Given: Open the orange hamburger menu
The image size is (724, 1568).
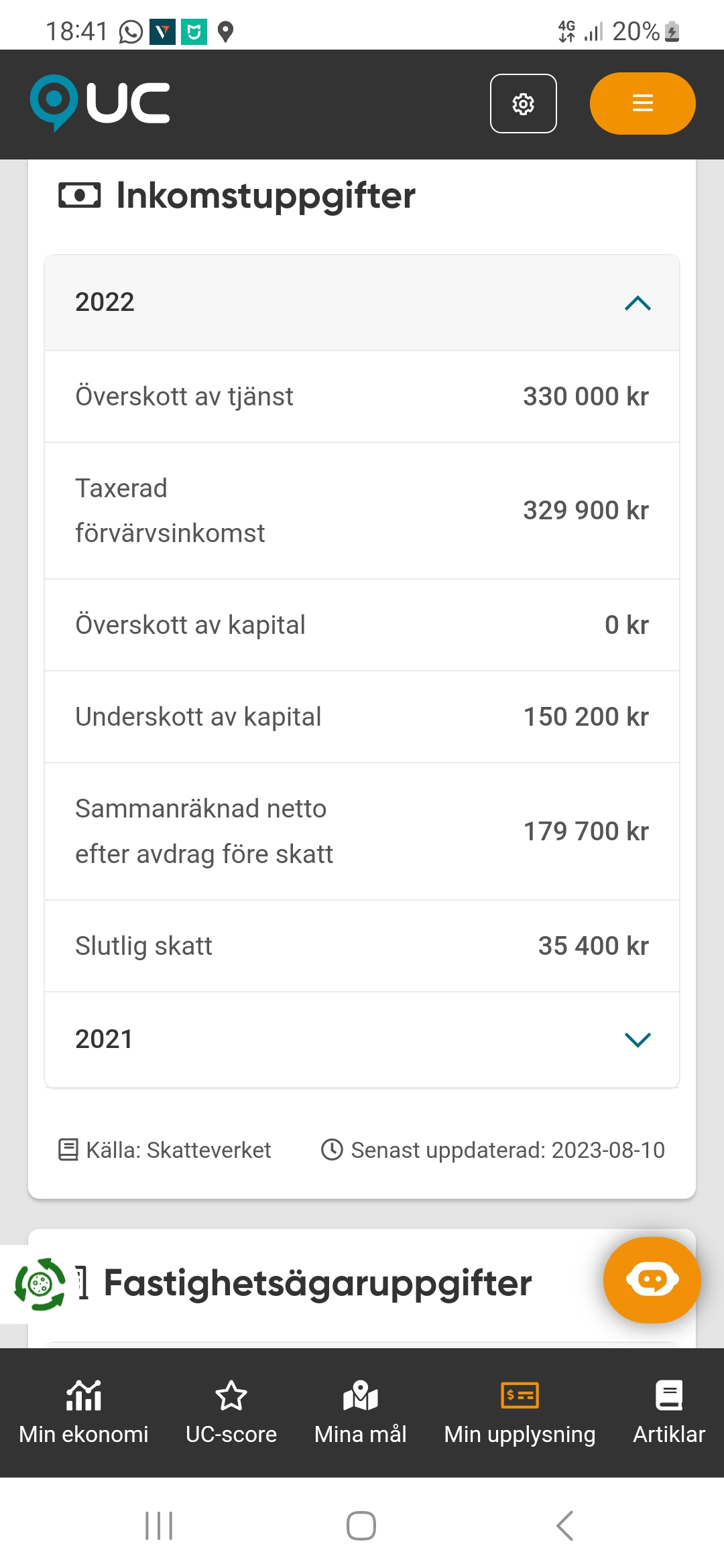Looking at the screenshot, I should click(642, 103).
